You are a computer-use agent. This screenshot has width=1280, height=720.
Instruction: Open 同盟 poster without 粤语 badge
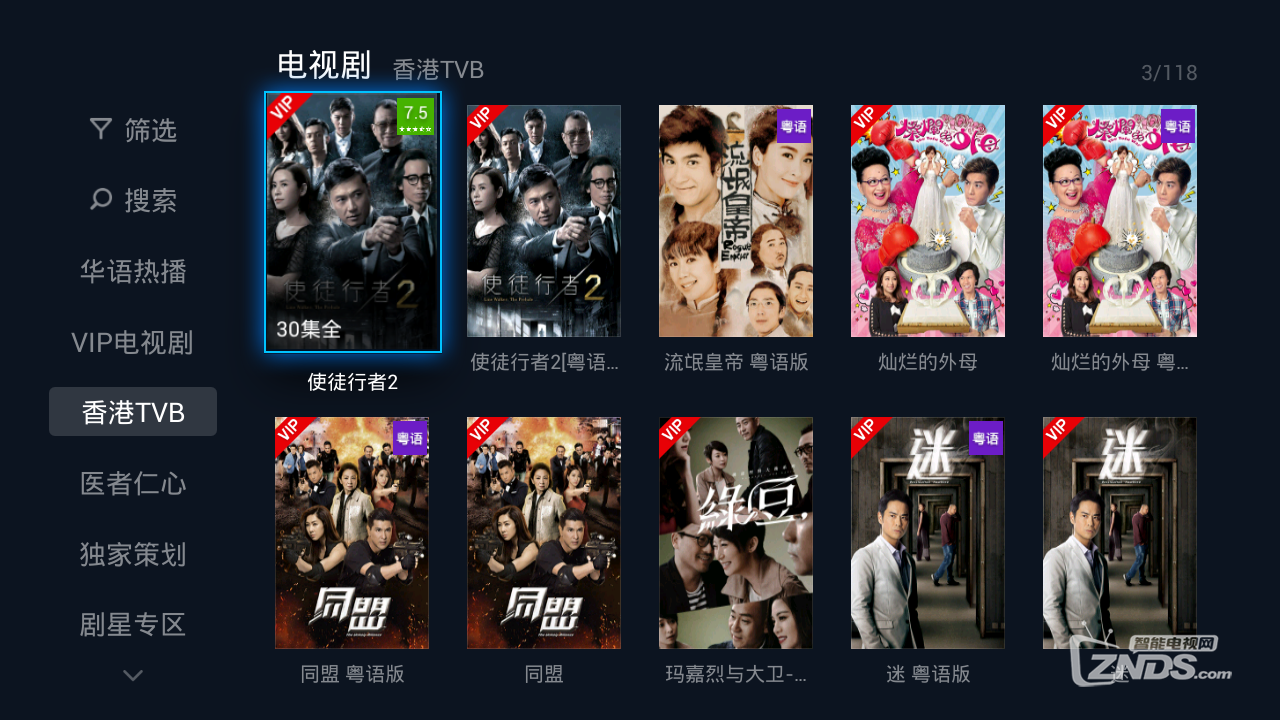(x=544, y=533)
